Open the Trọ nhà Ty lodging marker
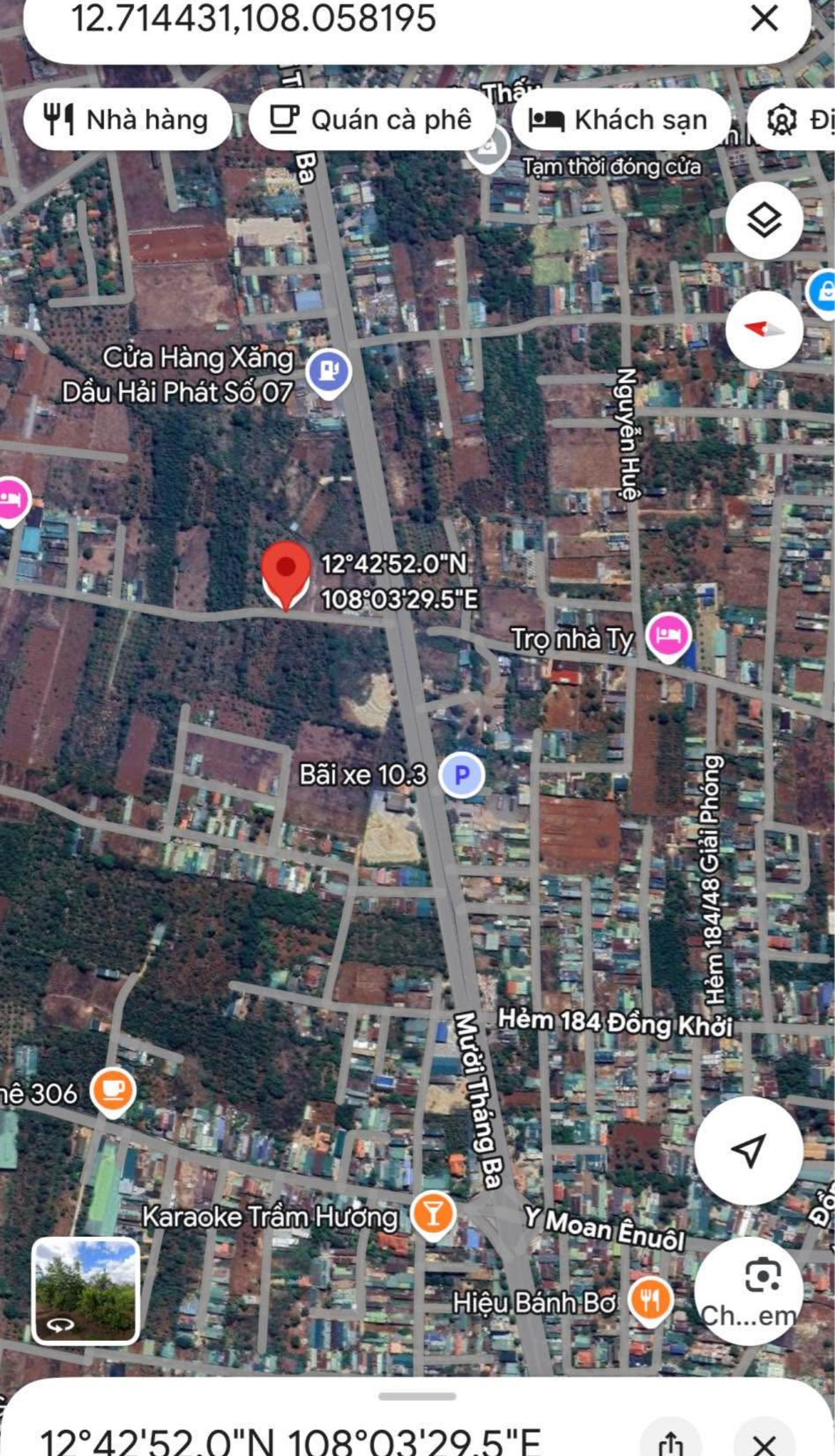The image size is (835, 1456). [668, 635]
